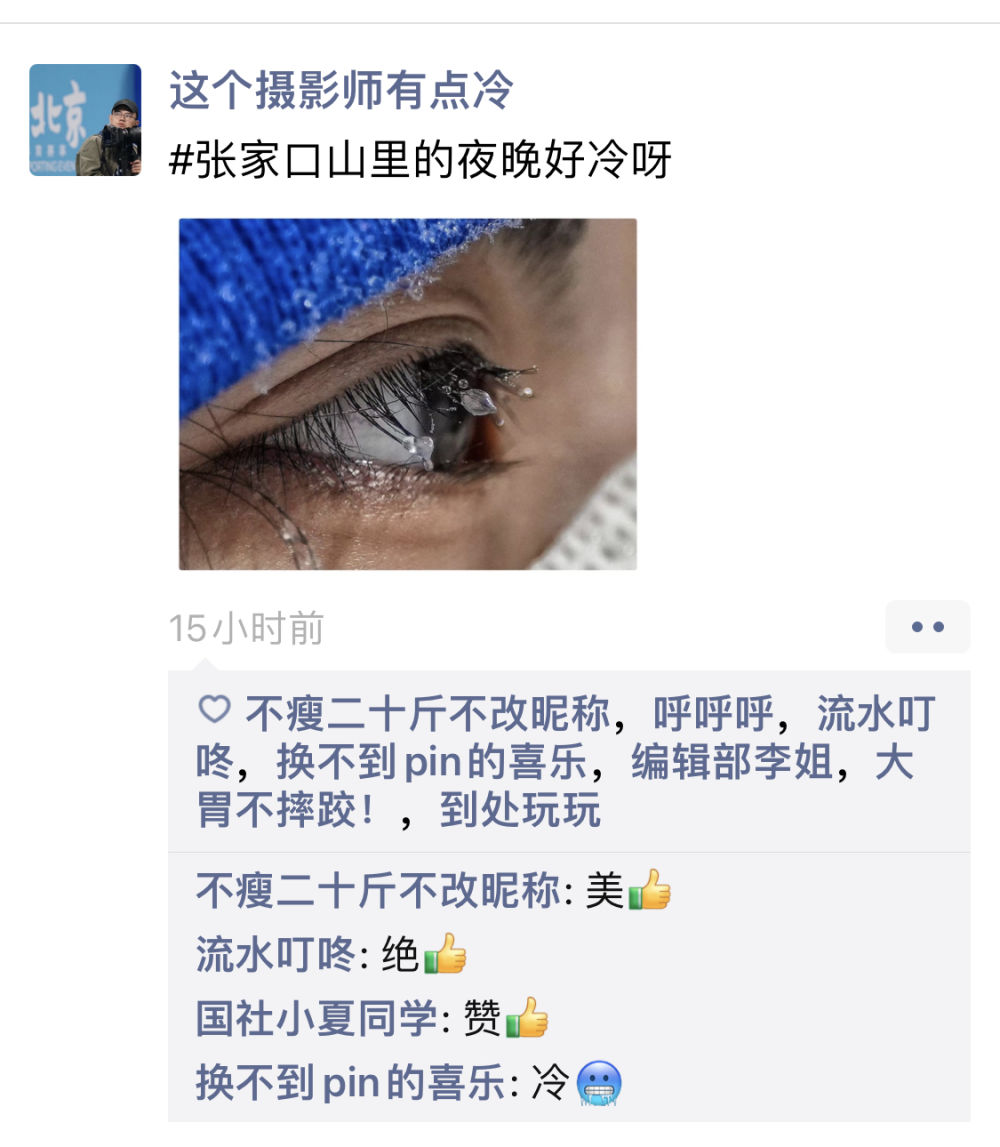Open 到处玩玩 in the likes list
This screenshot has width=1000, height=1147.
tap(520, 811)
